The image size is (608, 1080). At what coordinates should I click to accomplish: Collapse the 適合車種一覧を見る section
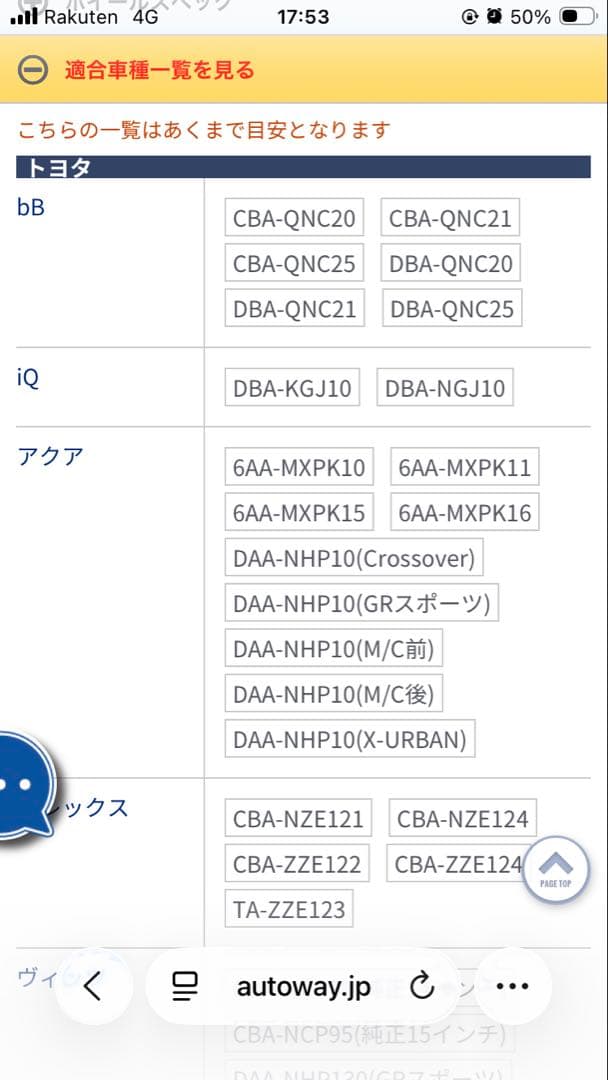(x=33, y=70)
